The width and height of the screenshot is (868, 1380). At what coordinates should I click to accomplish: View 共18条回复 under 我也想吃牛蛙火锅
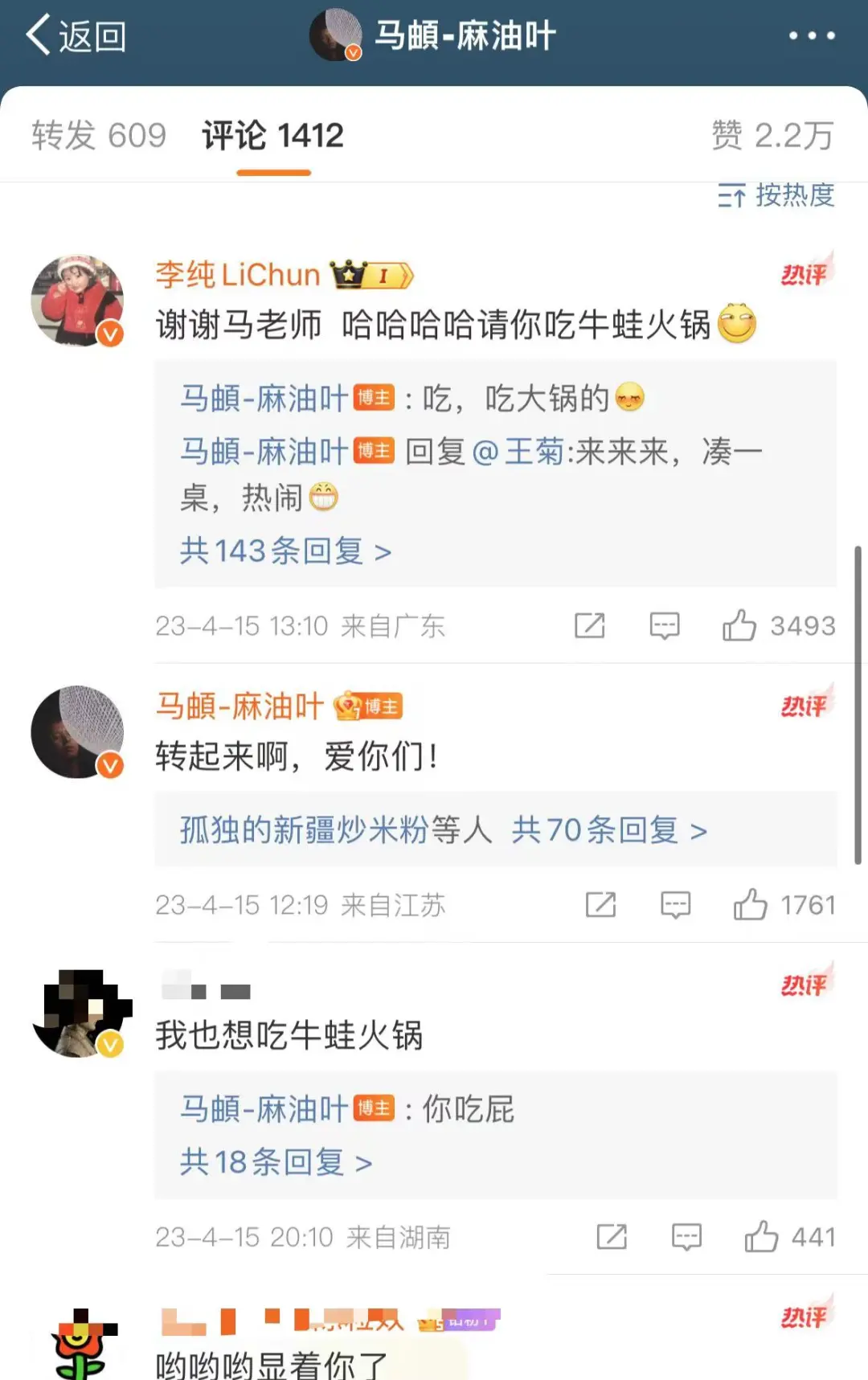(x=276, y=1162)
